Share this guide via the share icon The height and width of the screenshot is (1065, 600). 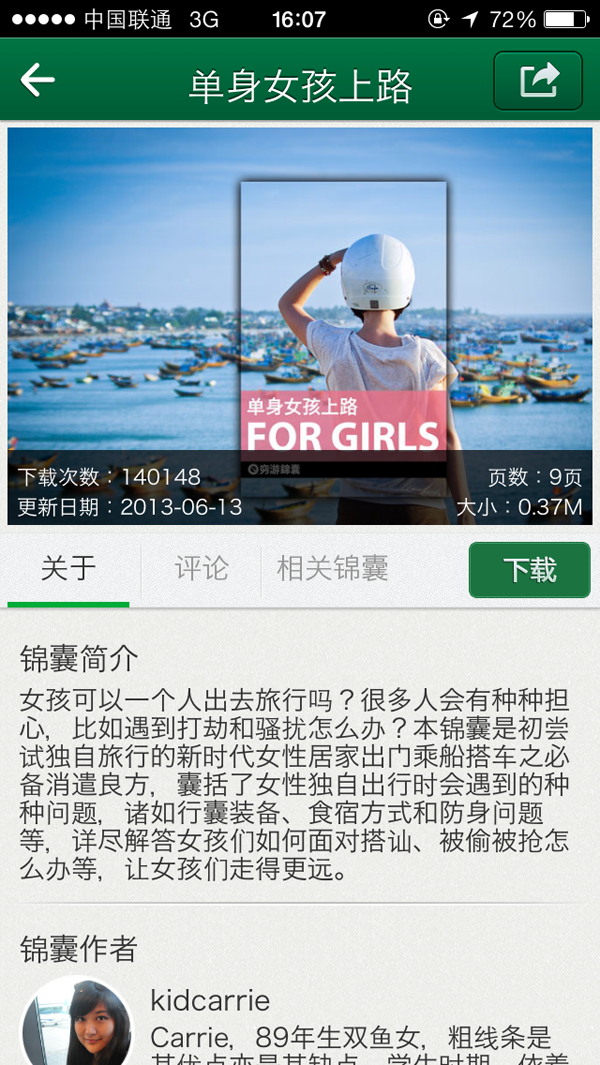tap(538, 81)
